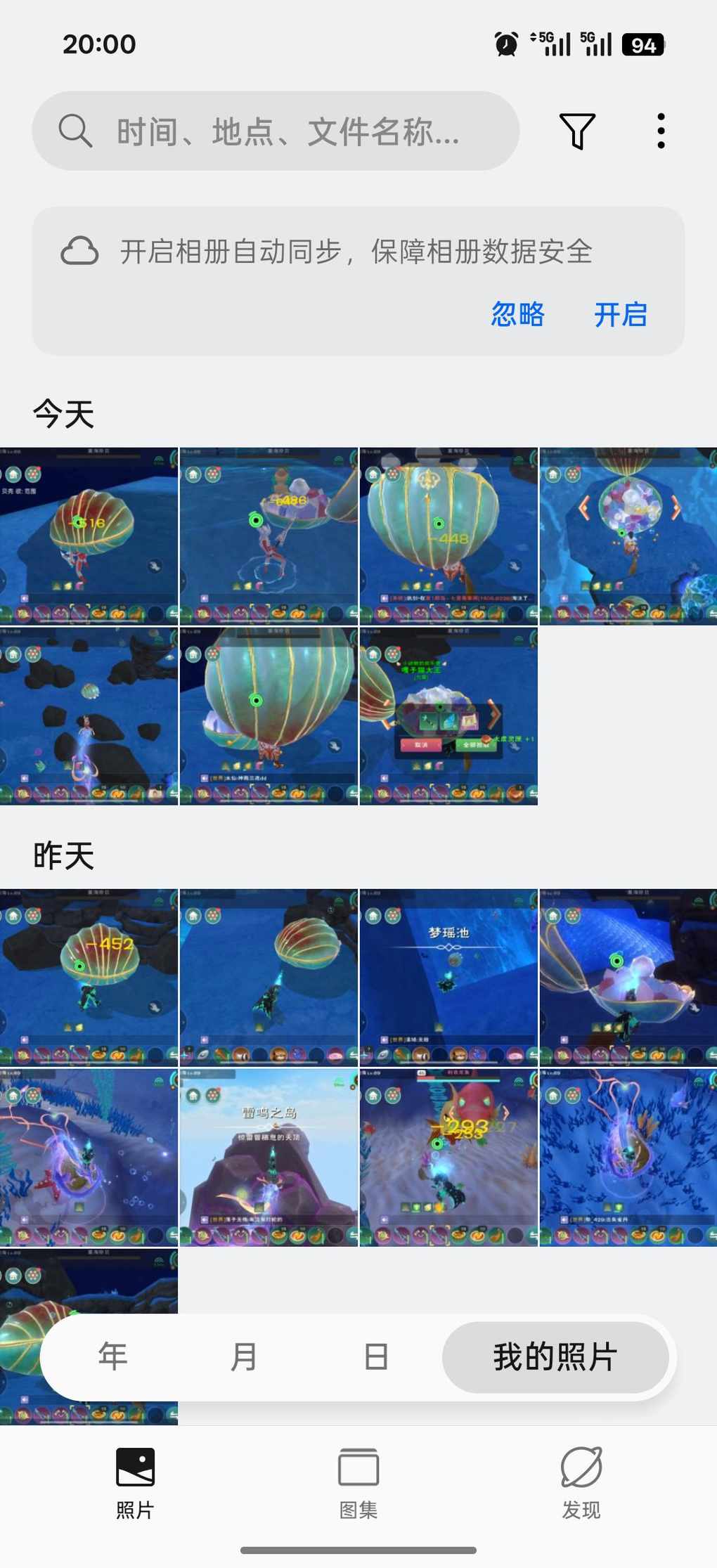717x1568 pixels.
Task: Tap 开启 to enable album auto sync
Action: [x=620, y=314]
